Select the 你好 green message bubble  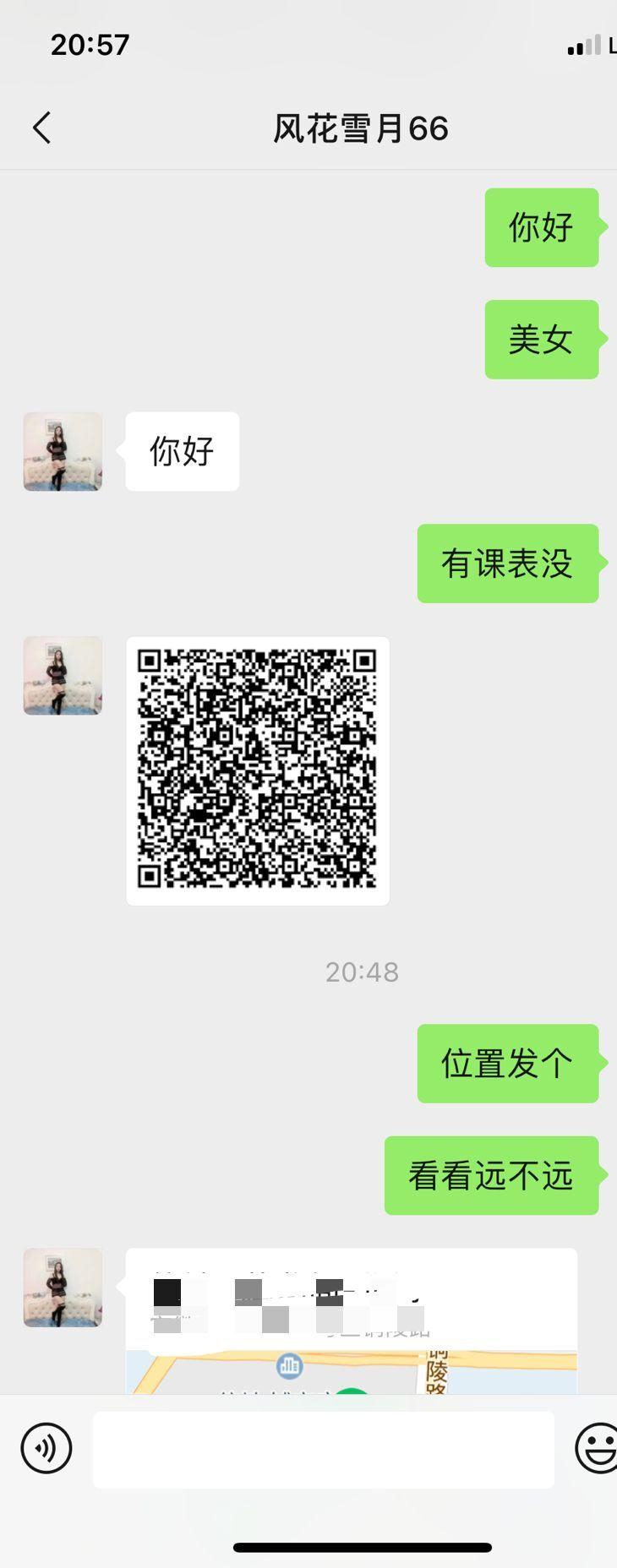[542, 226]
